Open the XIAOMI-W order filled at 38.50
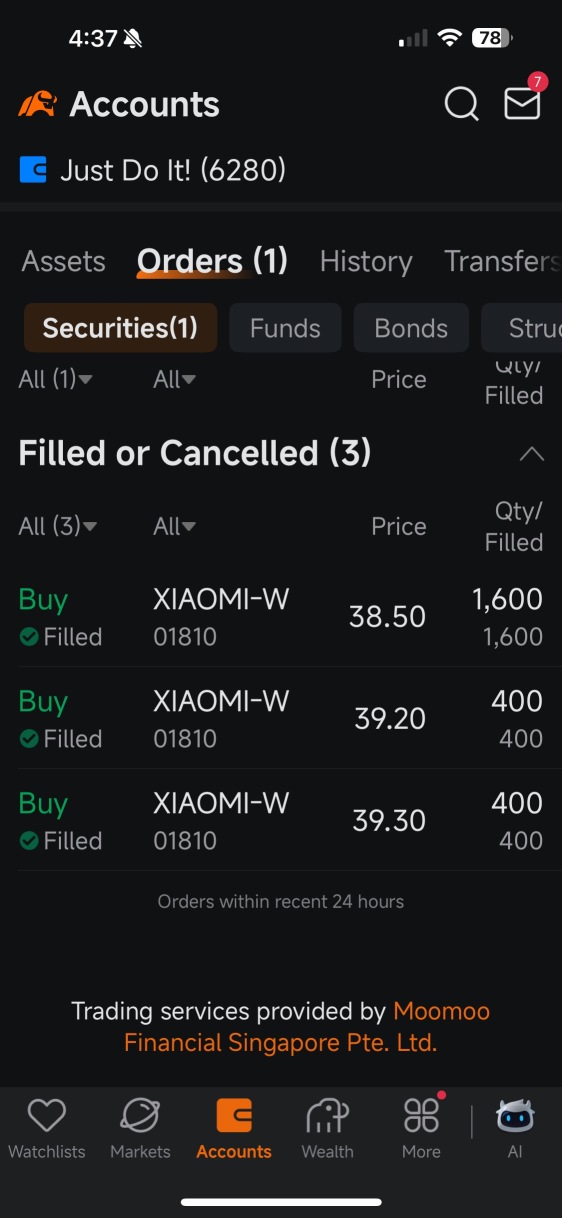This screenshot has width=562, height=1218. tap(281, 617)
